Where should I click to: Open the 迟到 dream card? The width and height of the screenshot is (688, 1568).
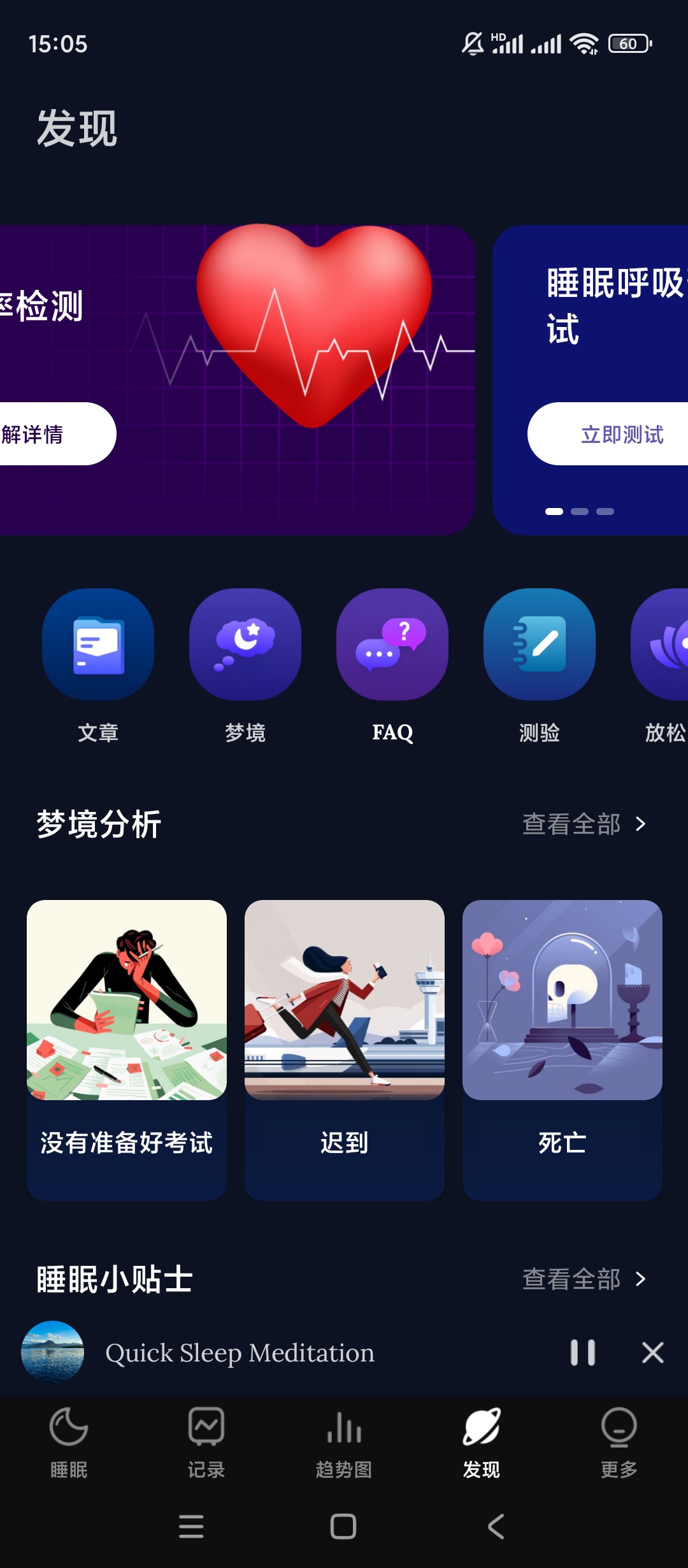click(345, 1049)
